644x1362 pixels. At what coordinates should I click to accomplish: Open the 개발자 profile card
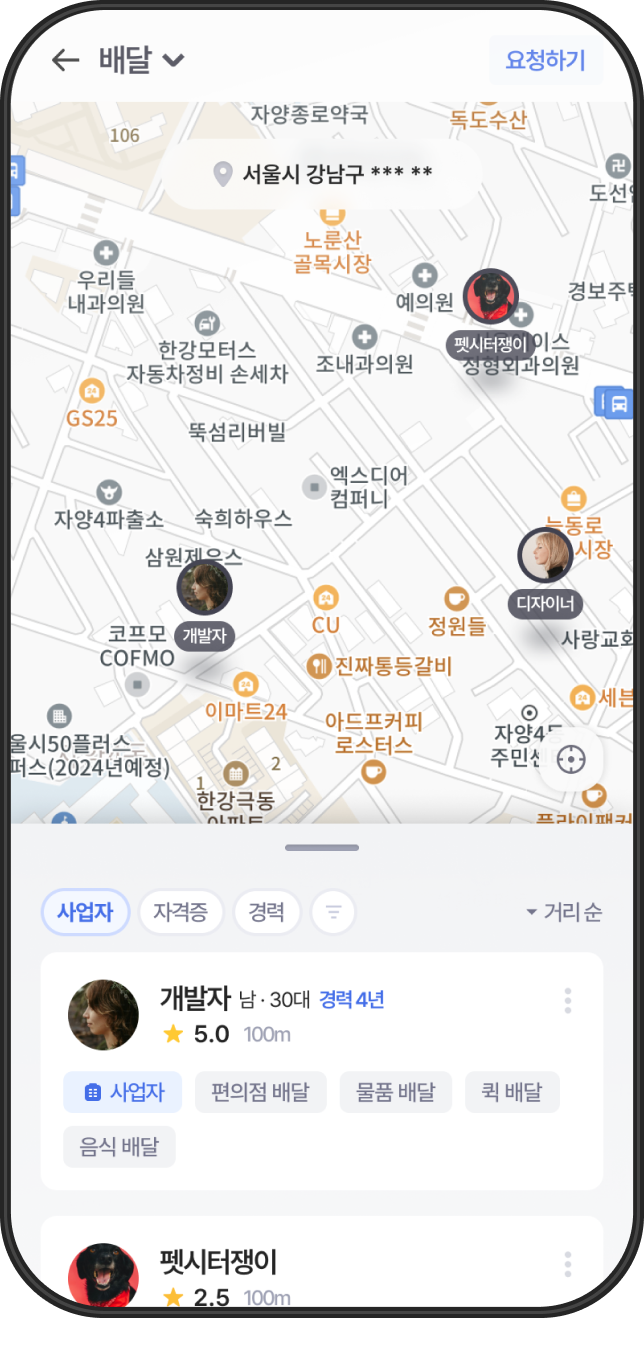[322, 1071]
